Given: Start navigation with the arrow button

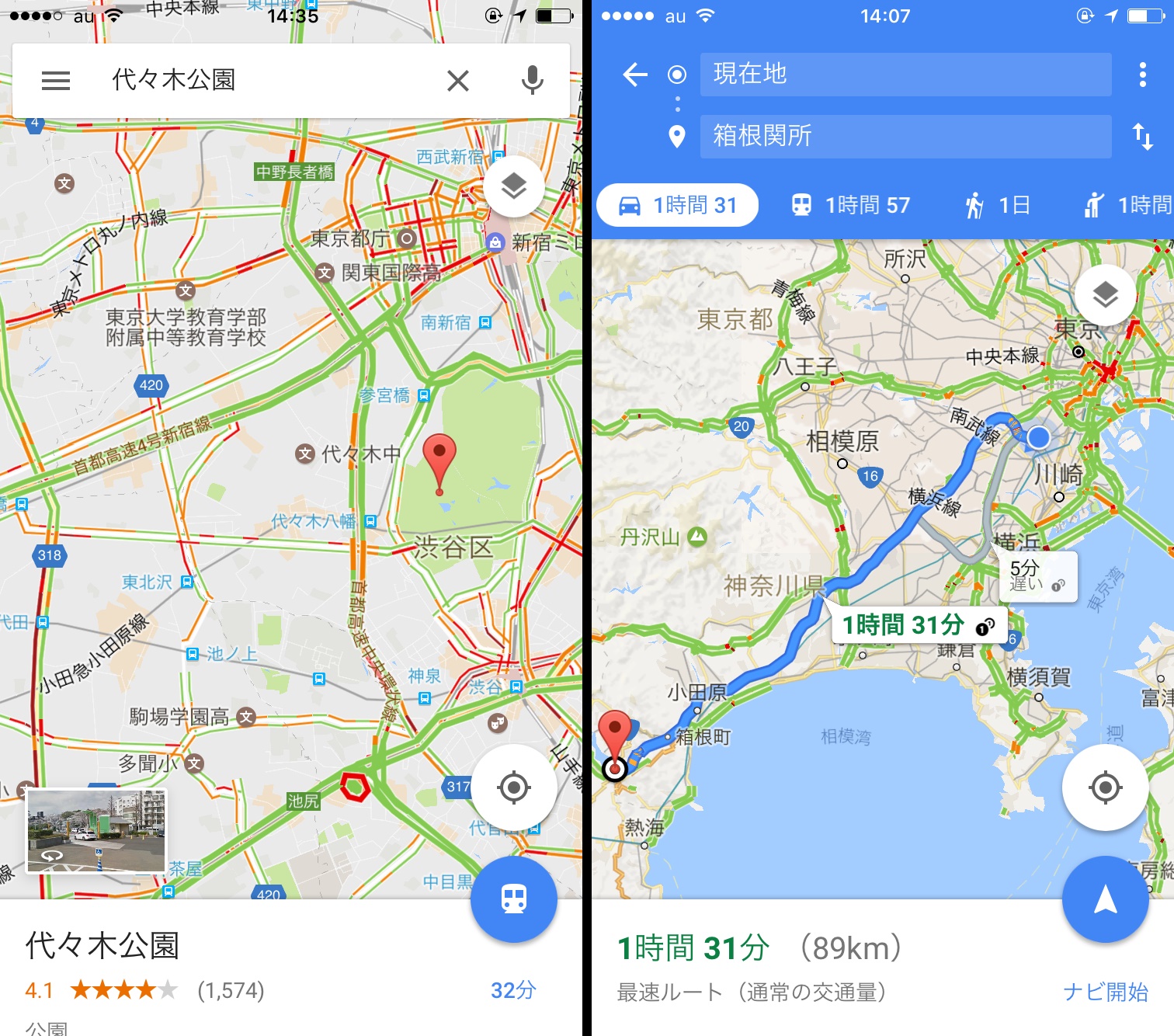Looking at the screenshot, I should coord(1105,899).
